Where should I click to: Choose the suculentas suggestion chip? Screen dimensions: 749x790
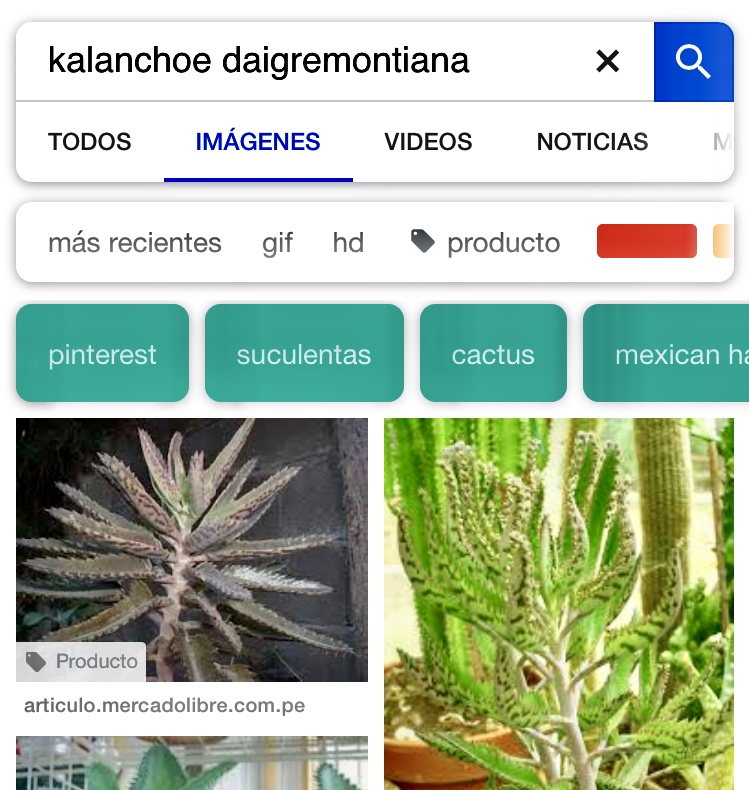click(303, 354)
